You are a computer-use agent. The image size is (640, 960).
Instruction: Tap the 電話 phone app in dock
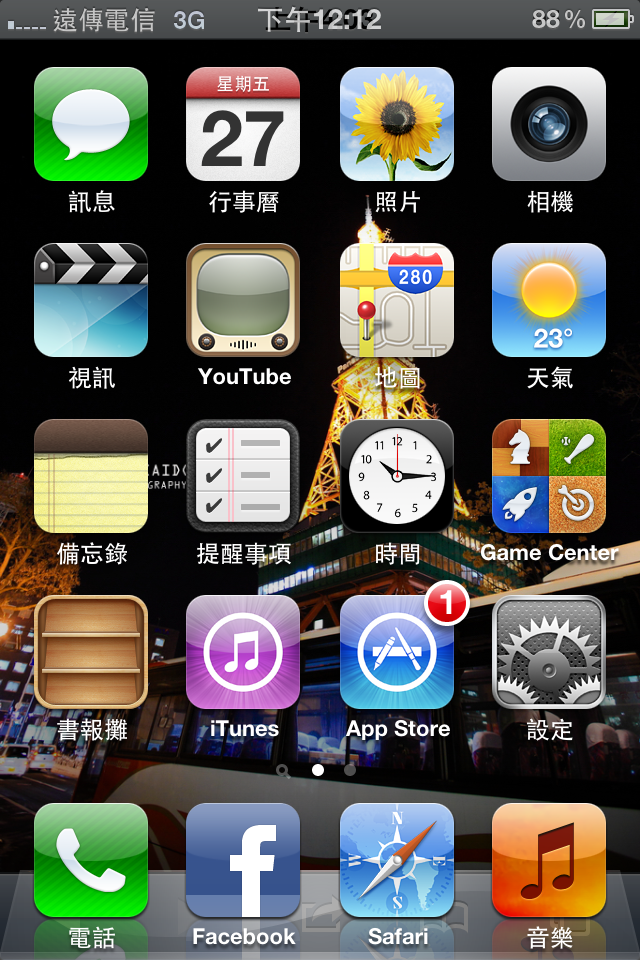[x=91, y=860]
